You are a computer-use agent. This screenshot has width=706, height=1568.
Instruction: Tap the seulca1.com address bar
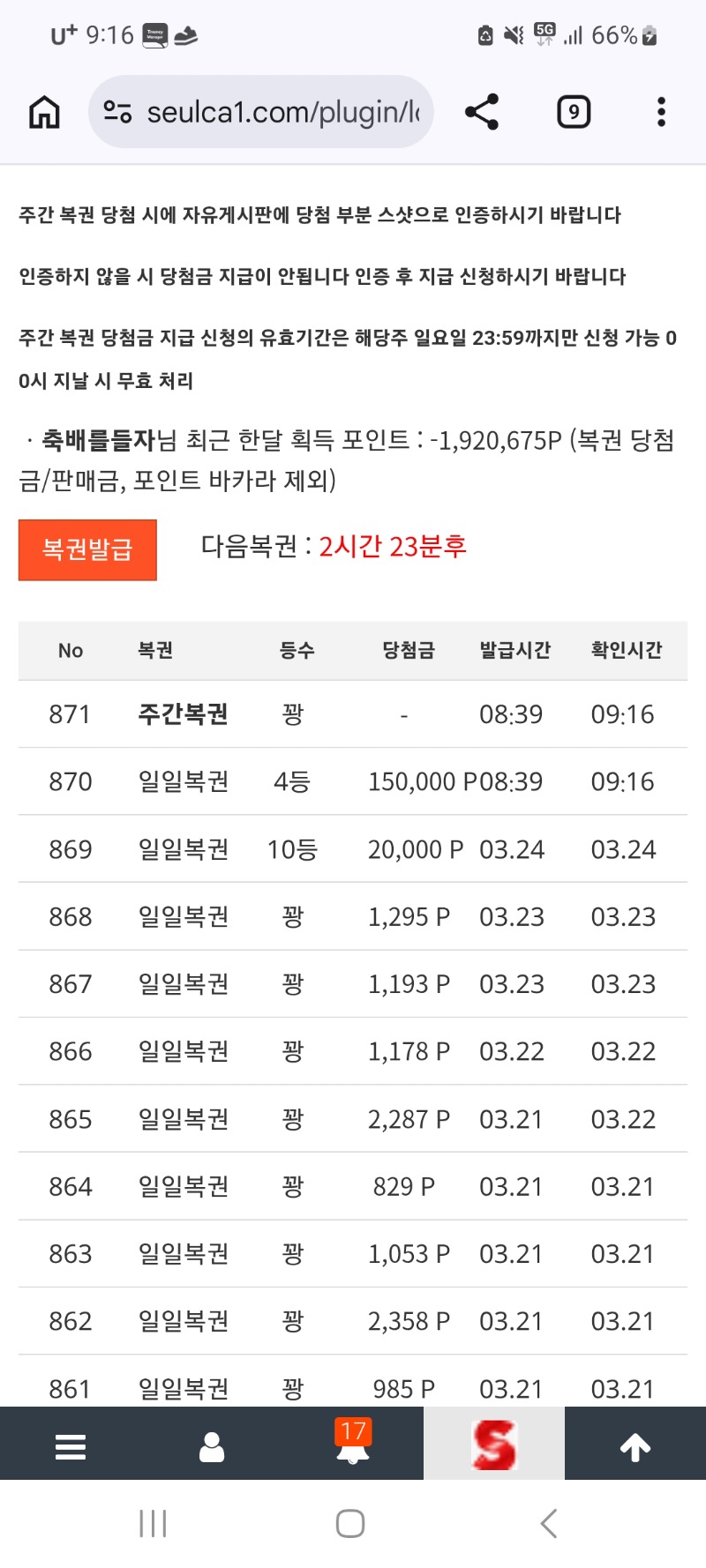pyautogui.click(x=282, y=112)
